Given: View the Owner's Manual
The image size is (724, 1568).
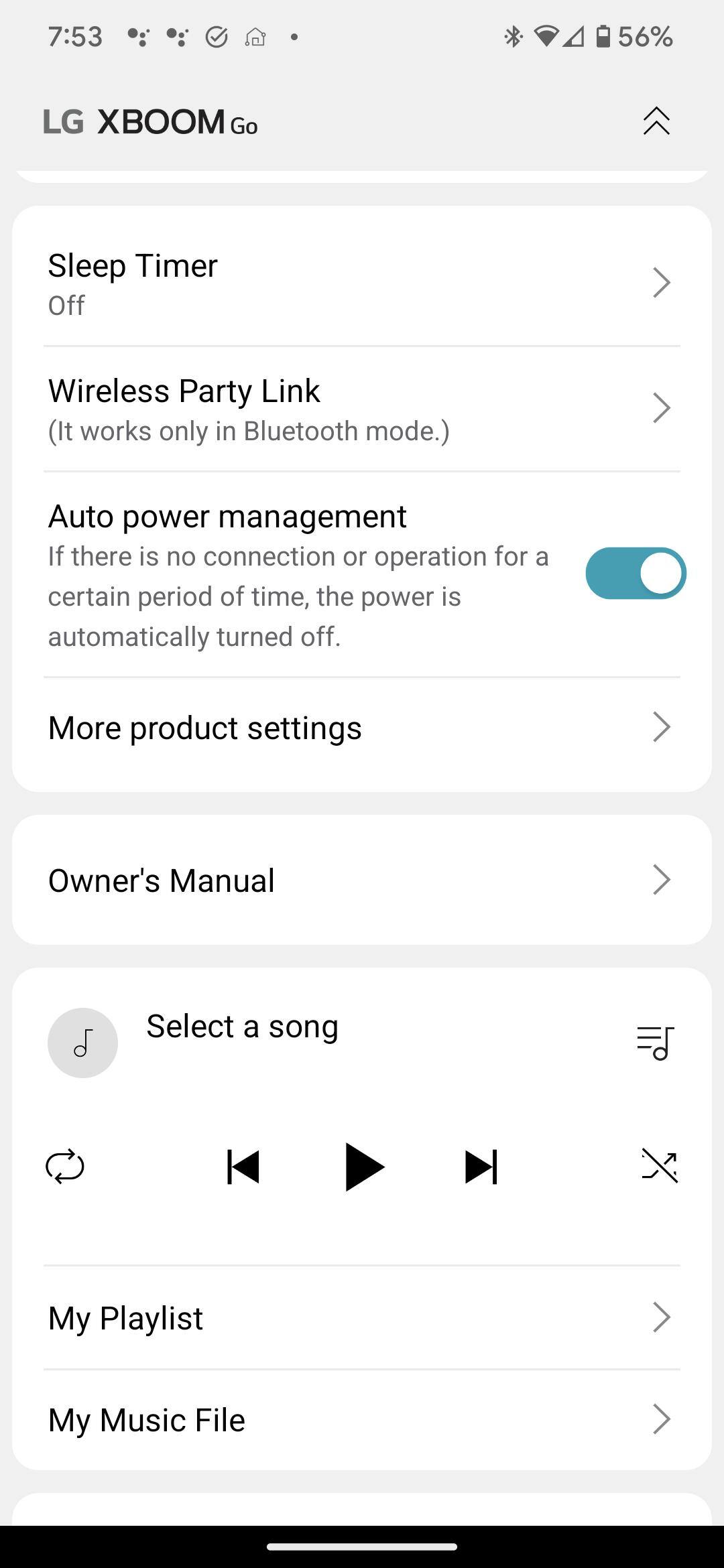Looking at the screenshot, I should (362, 880).
